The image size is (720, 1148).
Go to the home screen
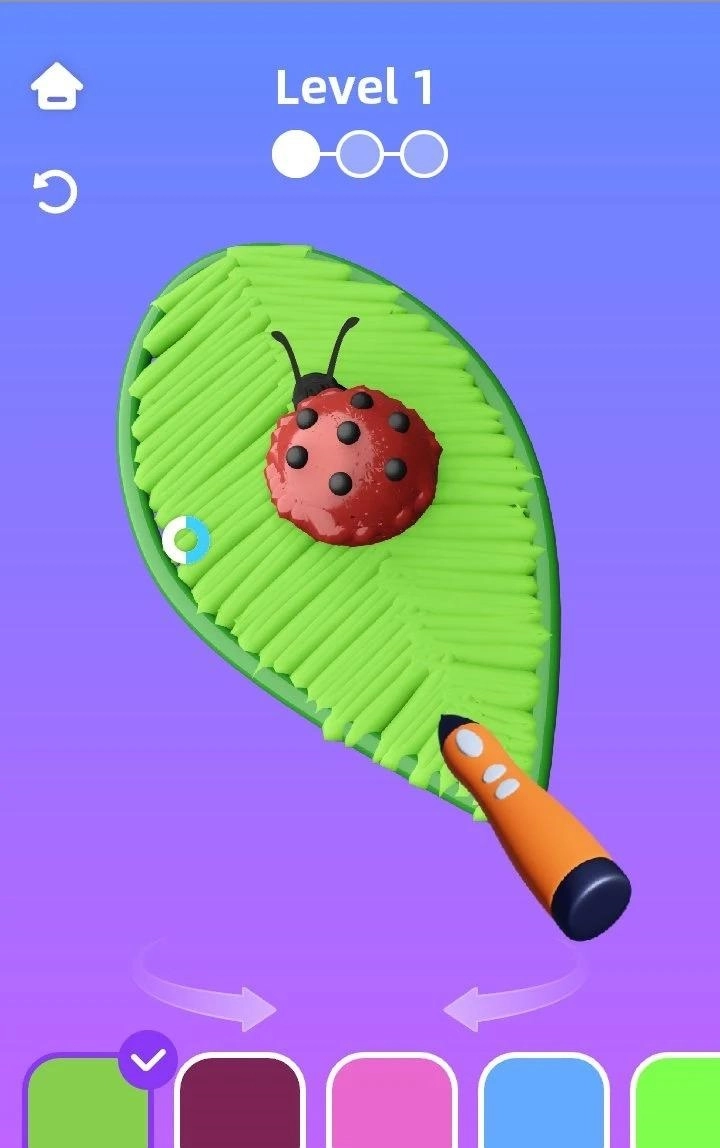pos(57,88)
